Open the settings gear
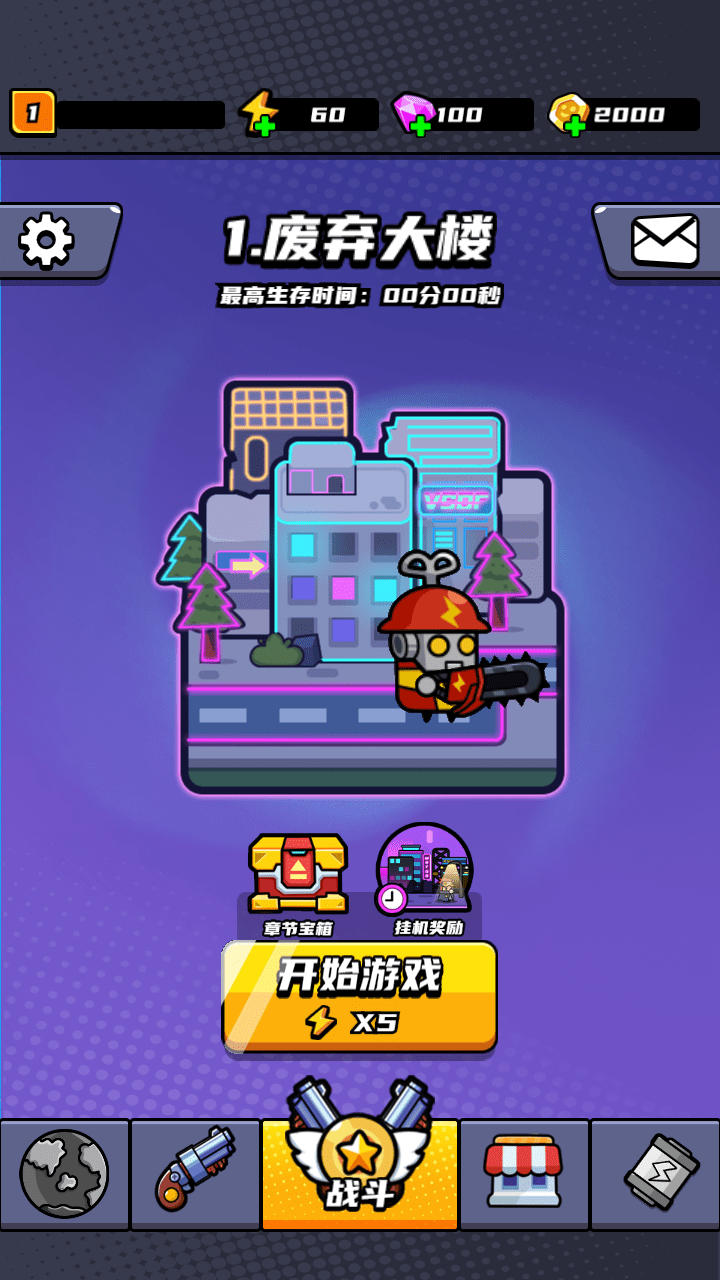 tap(48, 241)
